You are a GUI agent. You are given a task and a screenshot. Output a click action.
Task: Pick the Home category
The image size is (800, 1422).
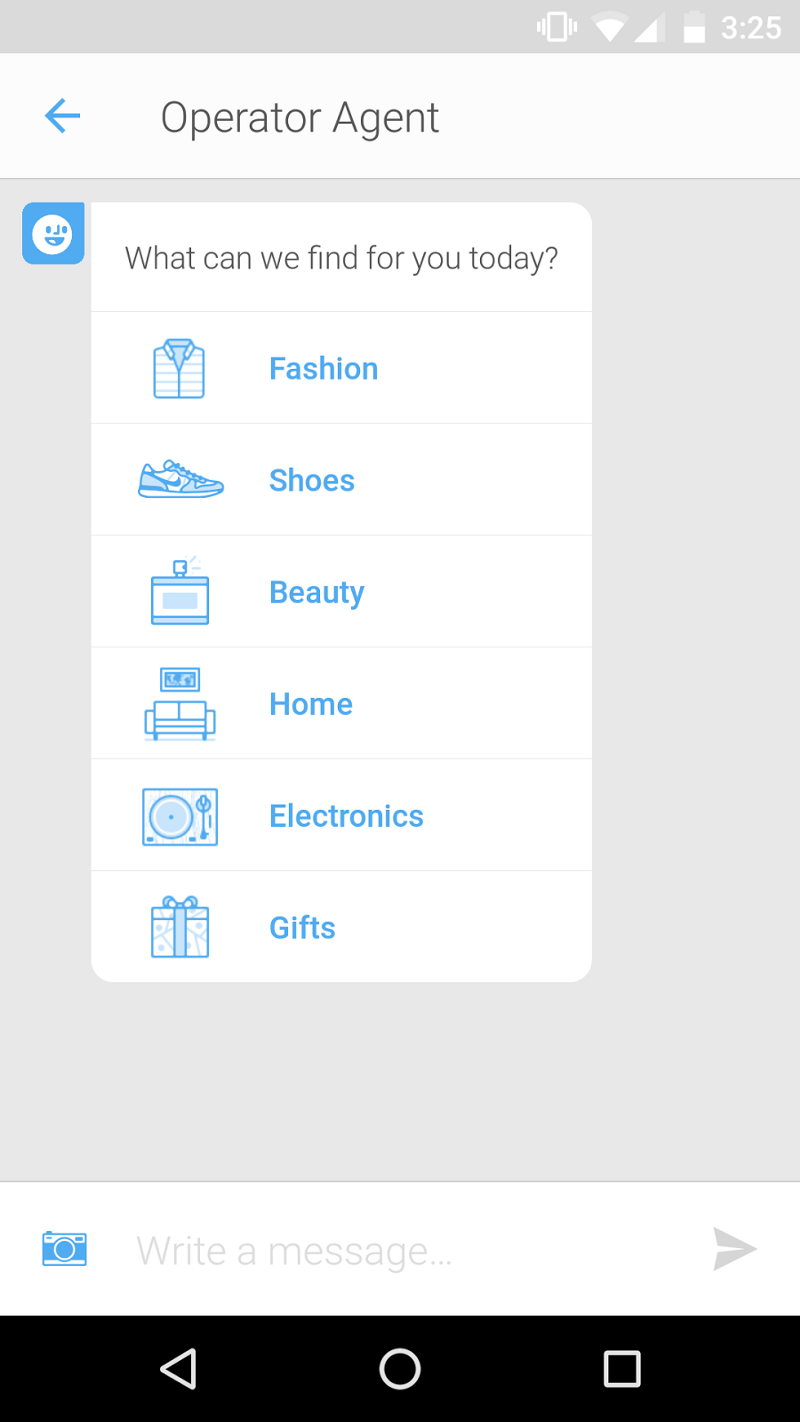click(x=341, y=704)
